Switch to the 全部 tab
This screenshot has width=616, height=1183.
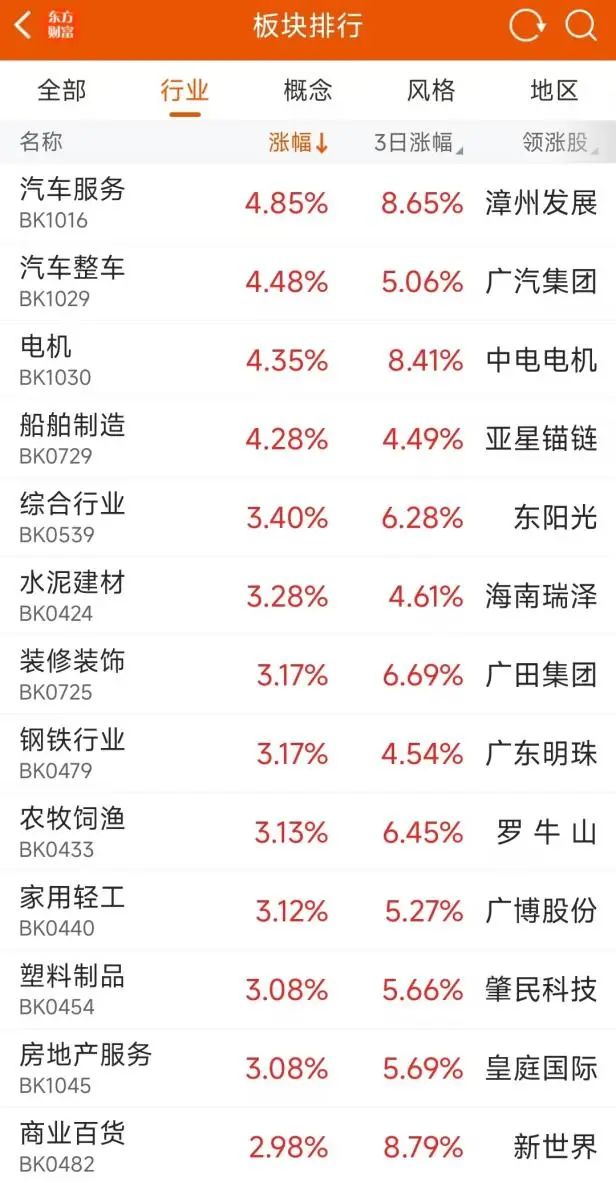(x=62, y=91)
